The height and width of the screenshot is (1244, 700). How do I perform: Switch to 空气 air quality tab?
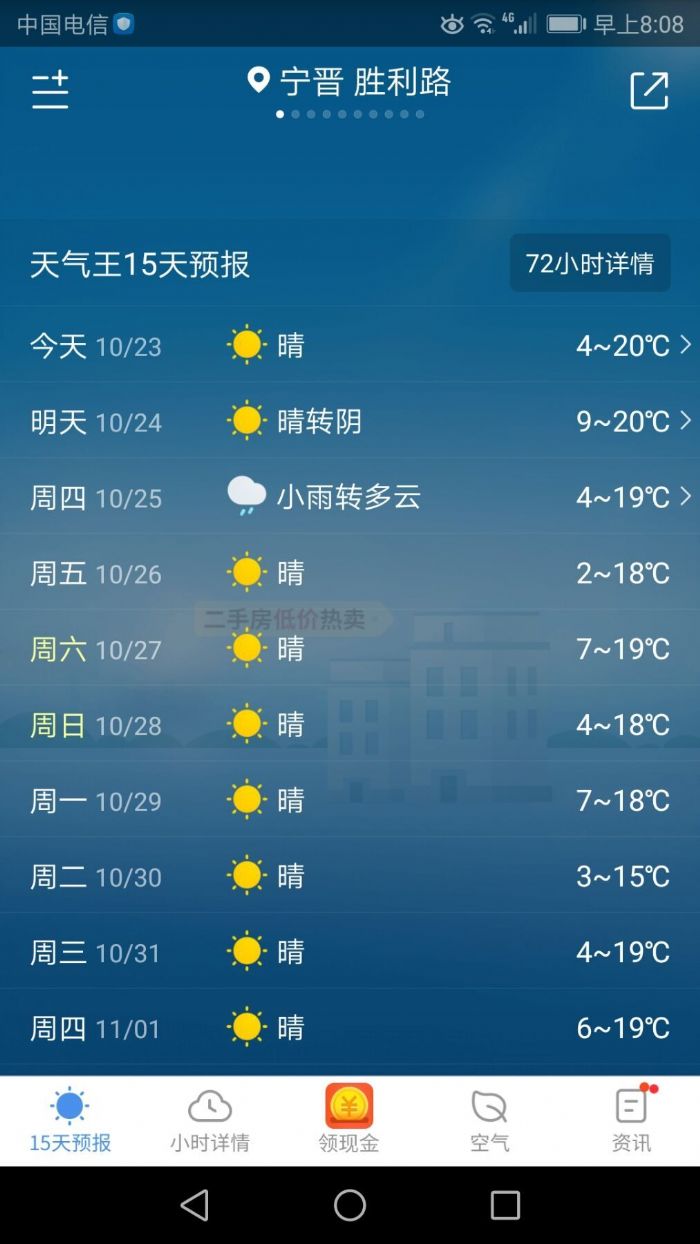pyautogui.click(x=490, y=1121)
